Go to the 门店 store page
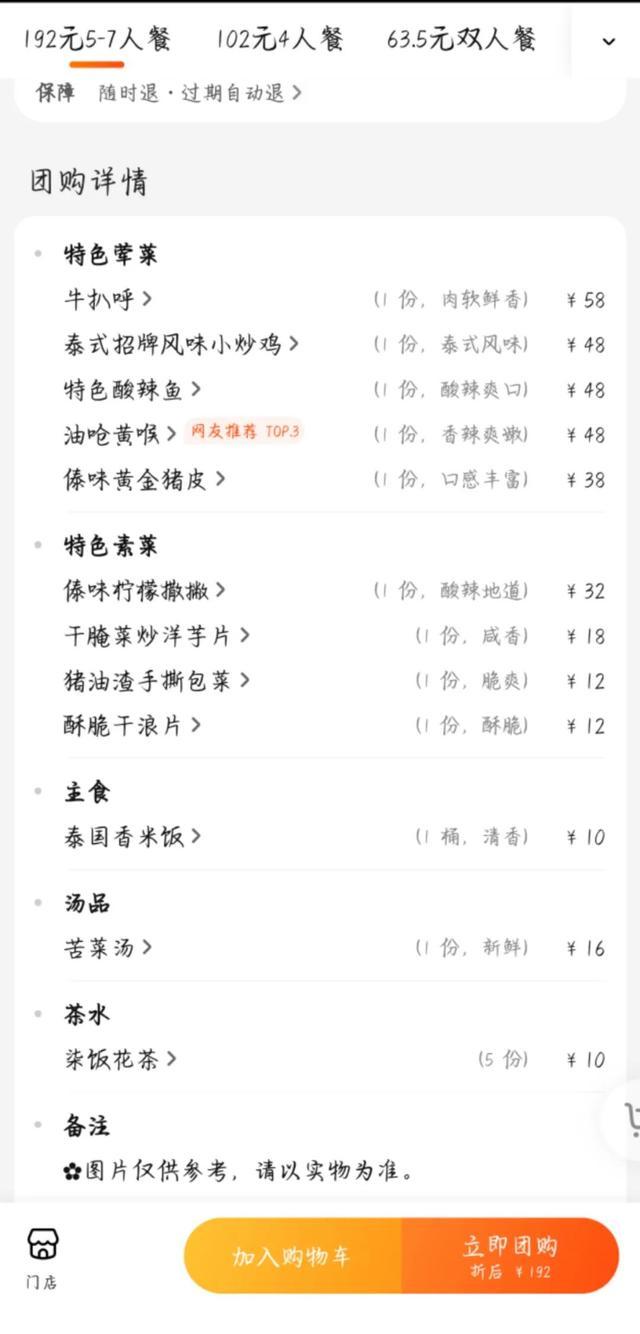The image size is (640, 1334). pyautogui.click(x=42, y=1257)
